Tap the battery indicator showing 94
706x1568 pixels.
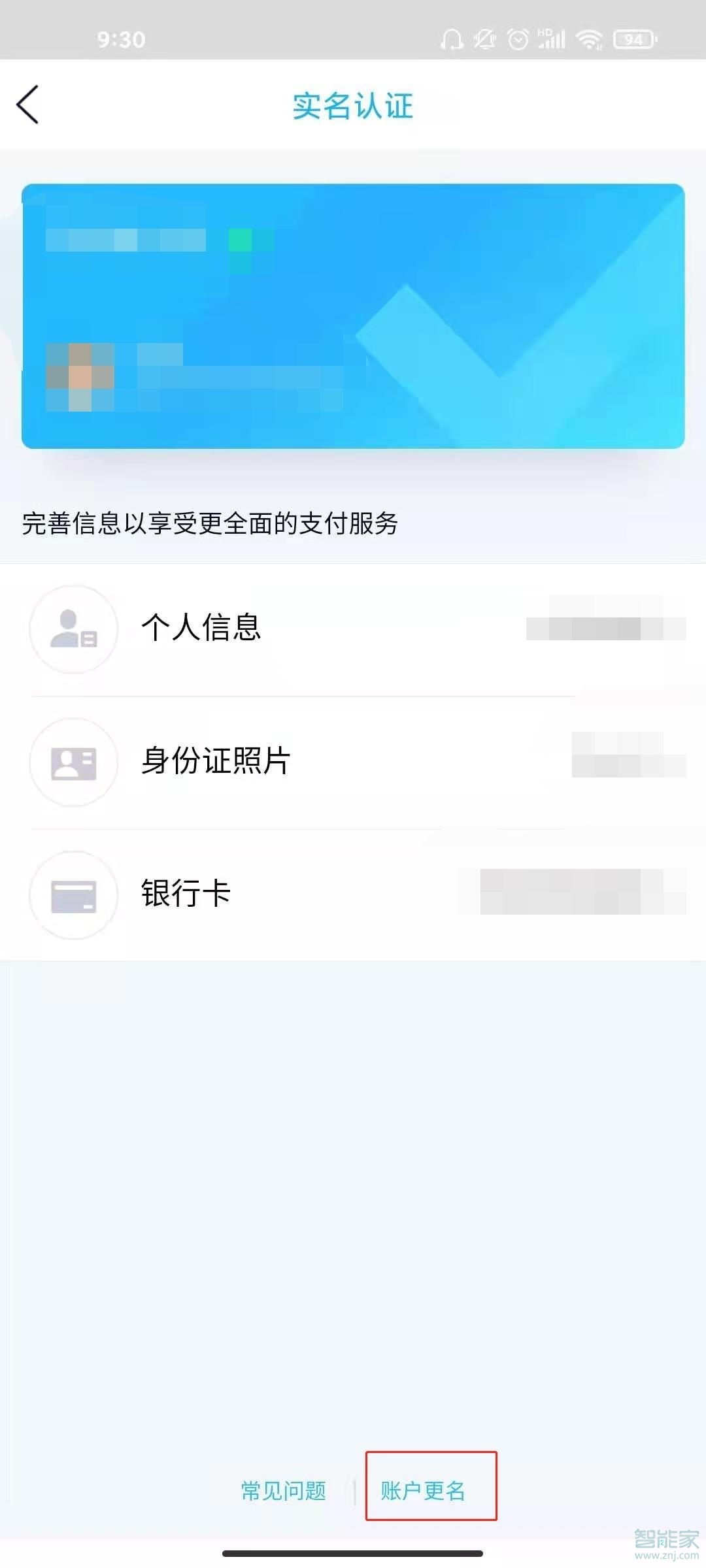632,39
